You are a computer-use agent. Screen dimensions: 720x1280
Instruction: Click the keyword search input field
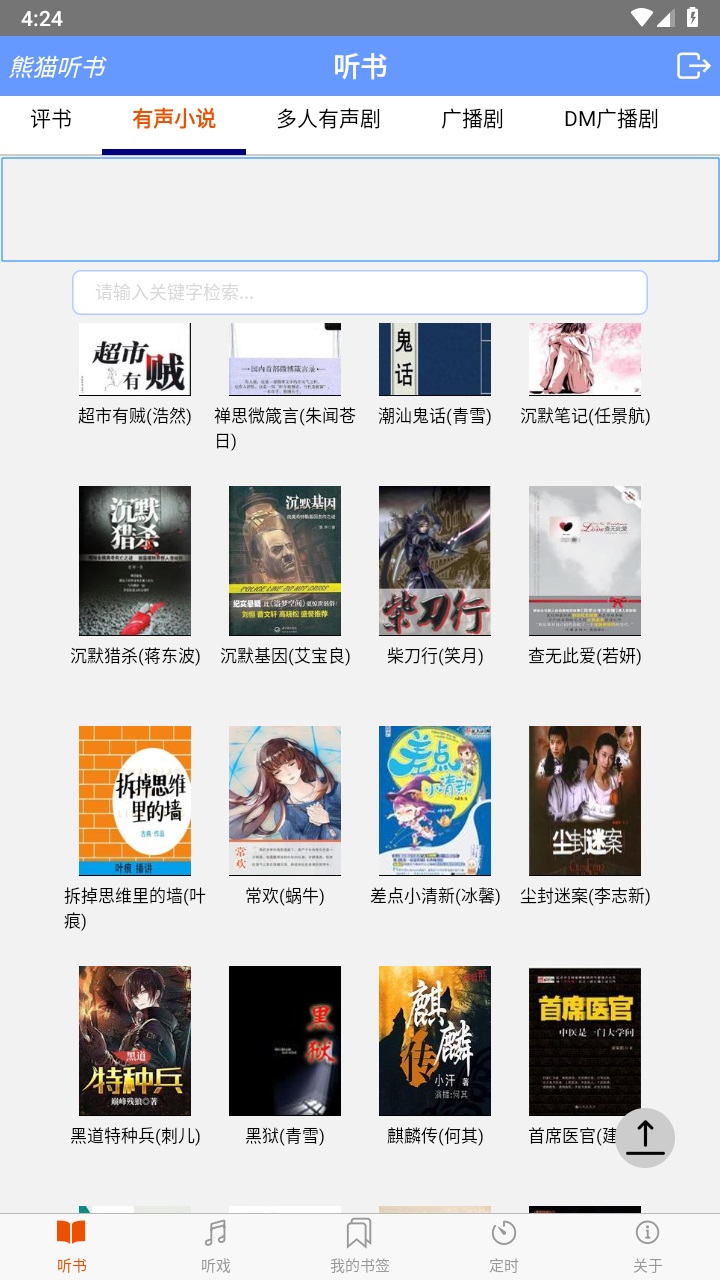coord(360,292)
